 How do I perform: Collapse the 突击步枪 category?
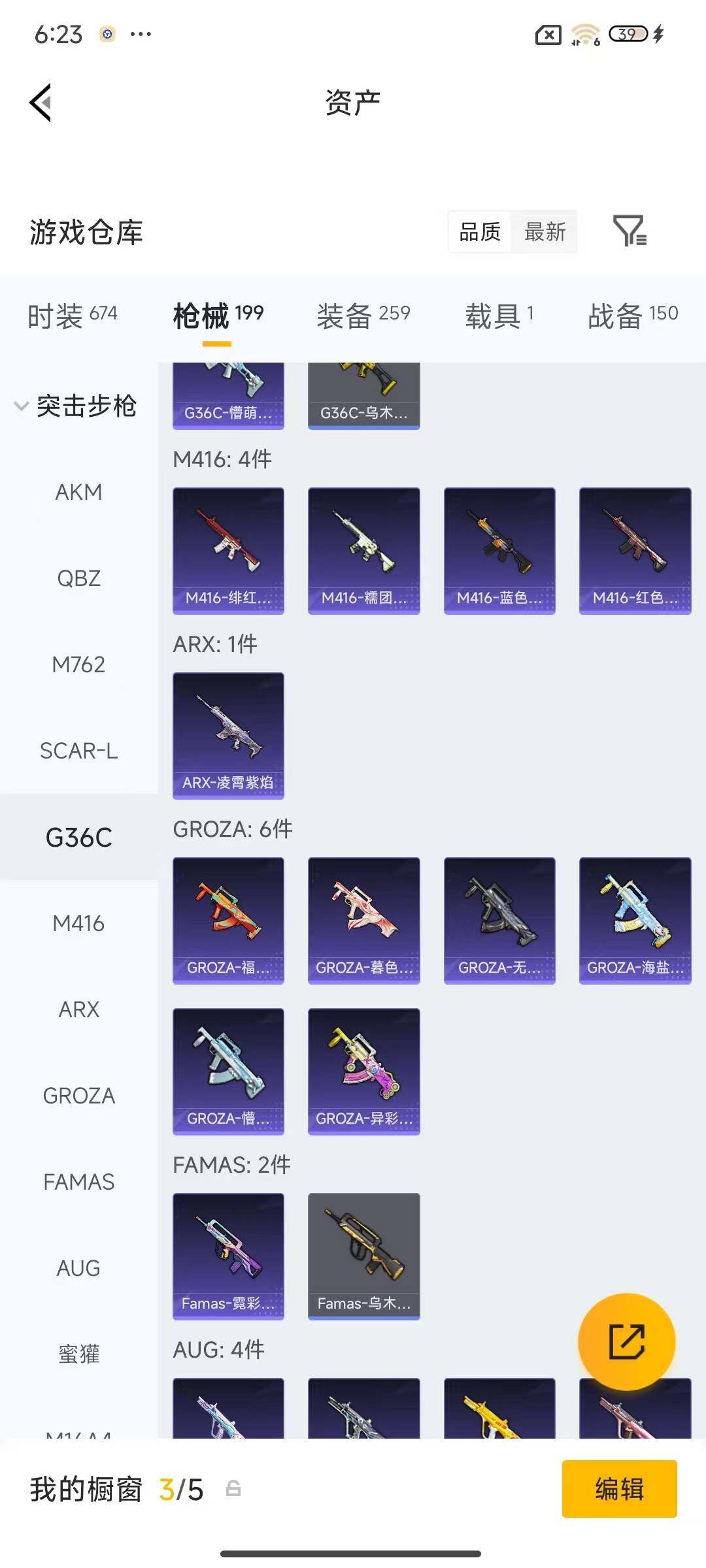click(75, 406)
